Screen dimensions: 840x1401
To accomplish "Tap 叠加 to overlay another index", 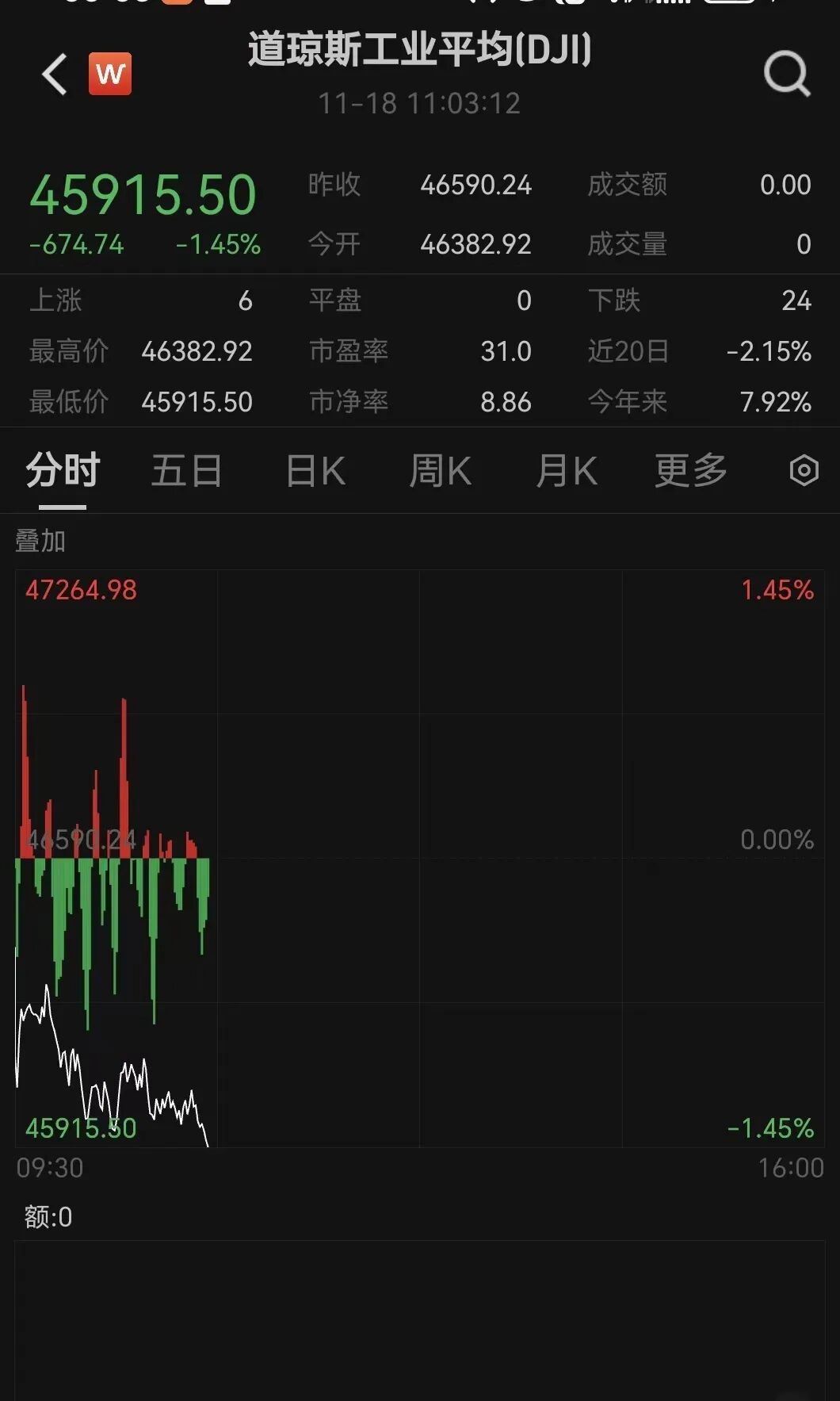I will (40, 542).
